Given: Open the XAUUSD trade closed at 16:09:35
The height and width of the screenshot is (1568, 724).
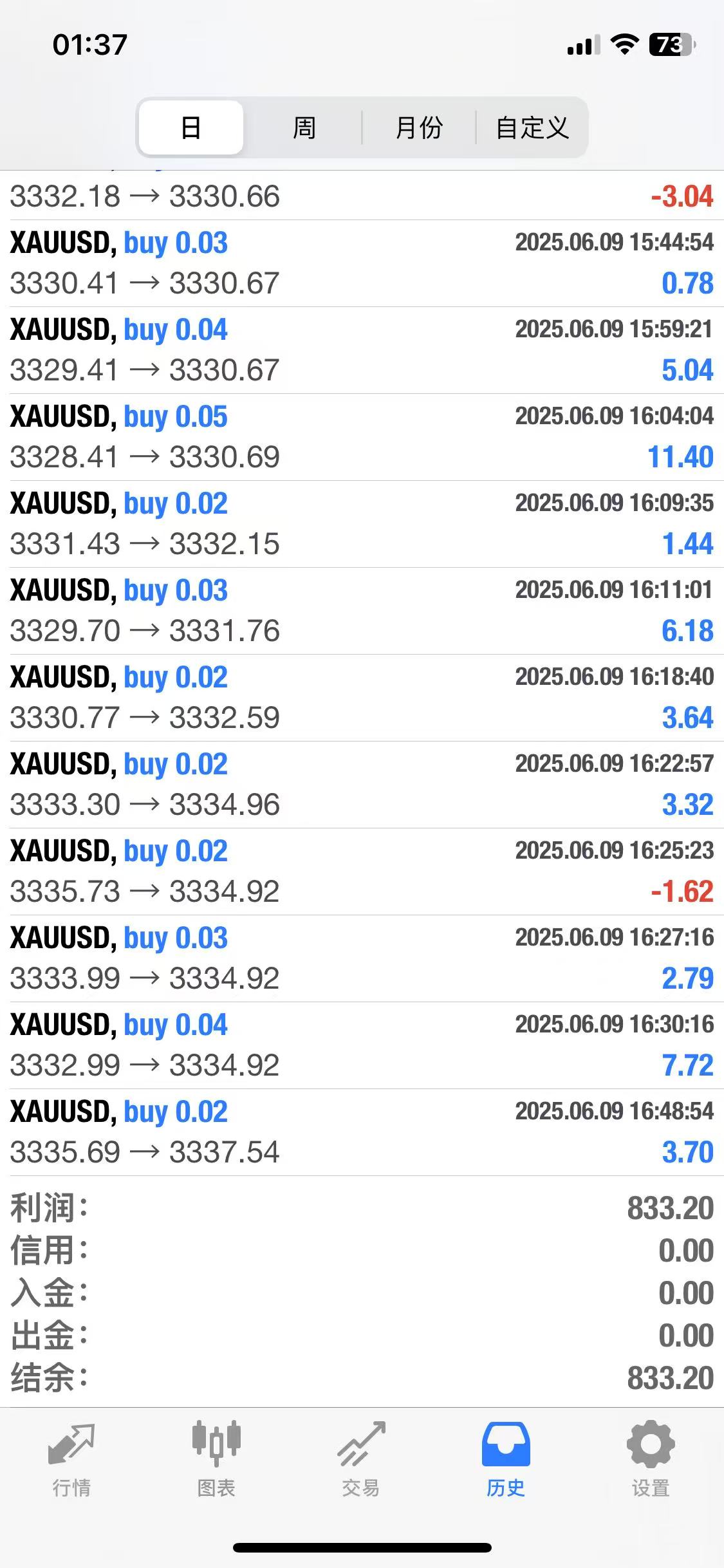Looking at the screenshot, I should (x=362, y=524).
